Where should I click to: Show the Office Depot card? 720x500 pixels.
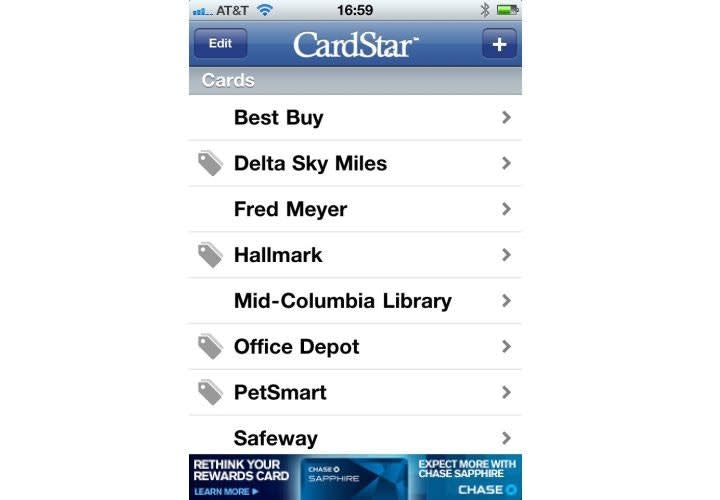point(355,347)
